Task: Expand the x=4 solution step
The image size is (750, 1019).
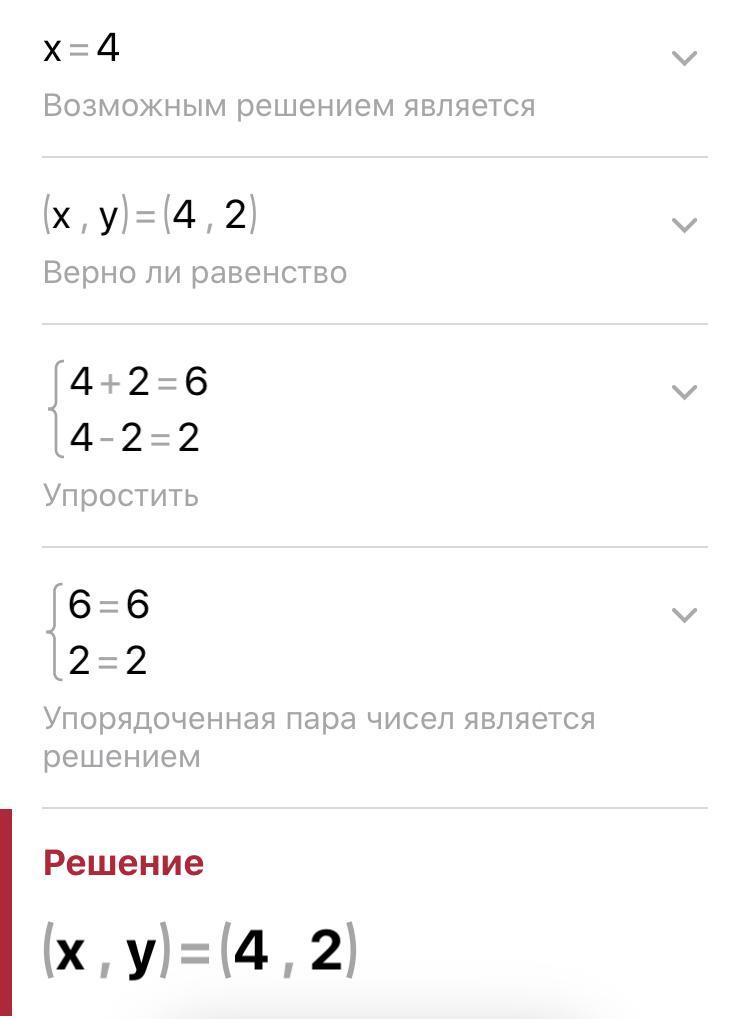Action: tap(684, 59)
